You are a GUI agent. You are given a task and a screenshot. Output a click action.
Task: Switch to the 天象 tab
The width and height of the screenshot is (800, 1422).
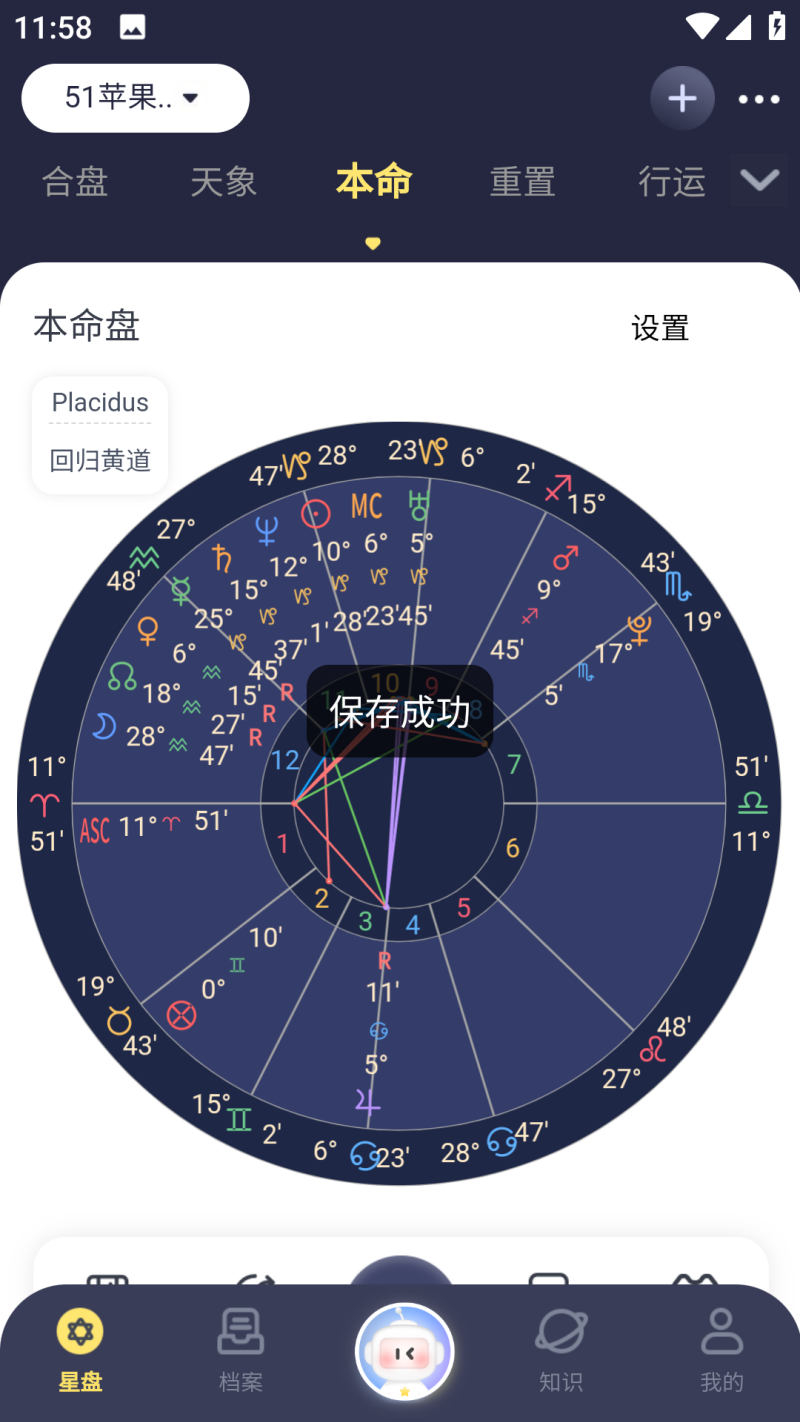(224, 182)
